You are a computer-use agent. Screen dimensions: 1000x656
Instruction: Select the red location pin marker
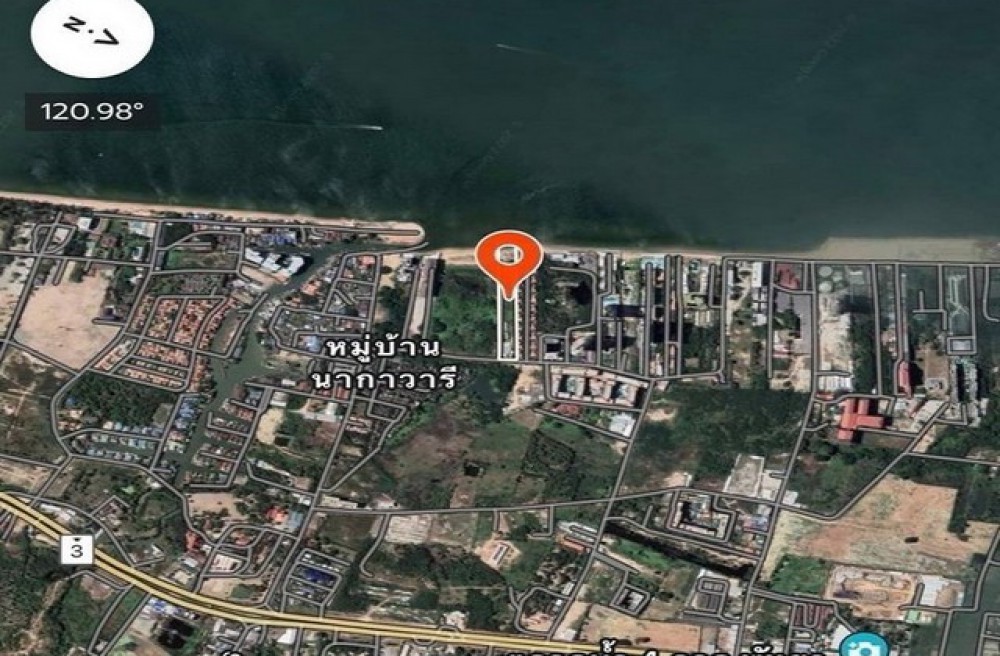point(508,260)
